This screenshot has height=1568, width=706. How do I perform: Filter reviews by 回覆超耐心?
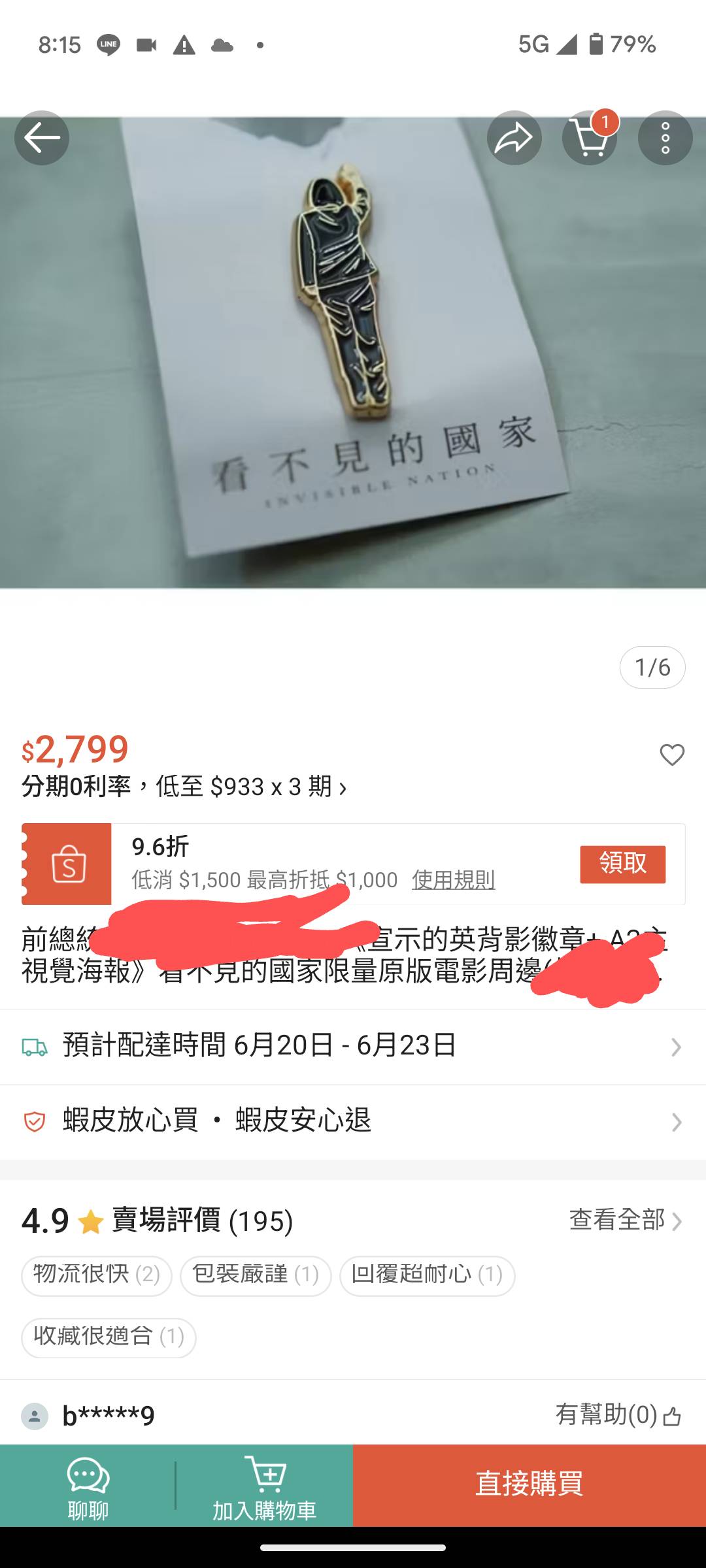point(427,1275)
